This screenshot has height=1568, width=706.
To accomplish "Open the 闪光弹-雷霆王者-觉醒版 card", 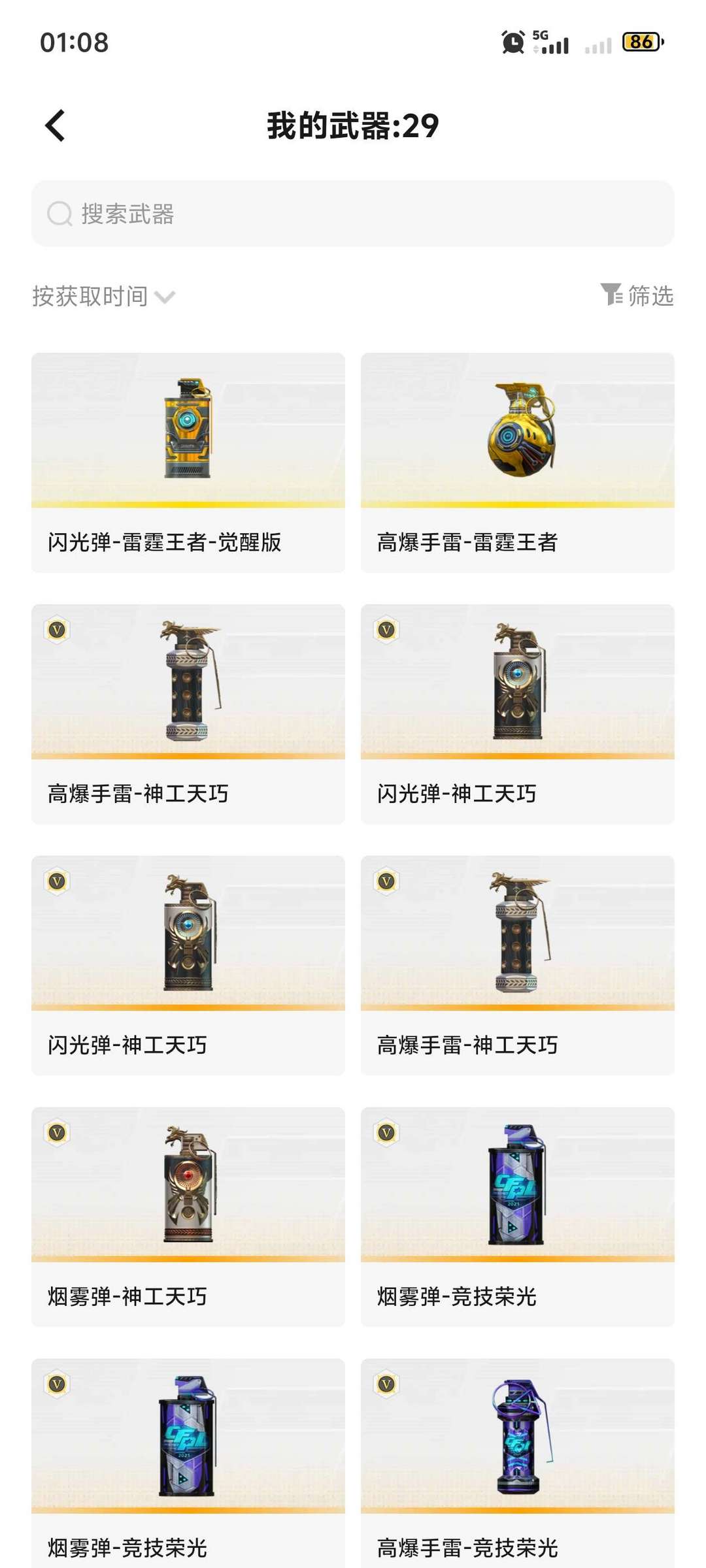I will click(188, 463).
